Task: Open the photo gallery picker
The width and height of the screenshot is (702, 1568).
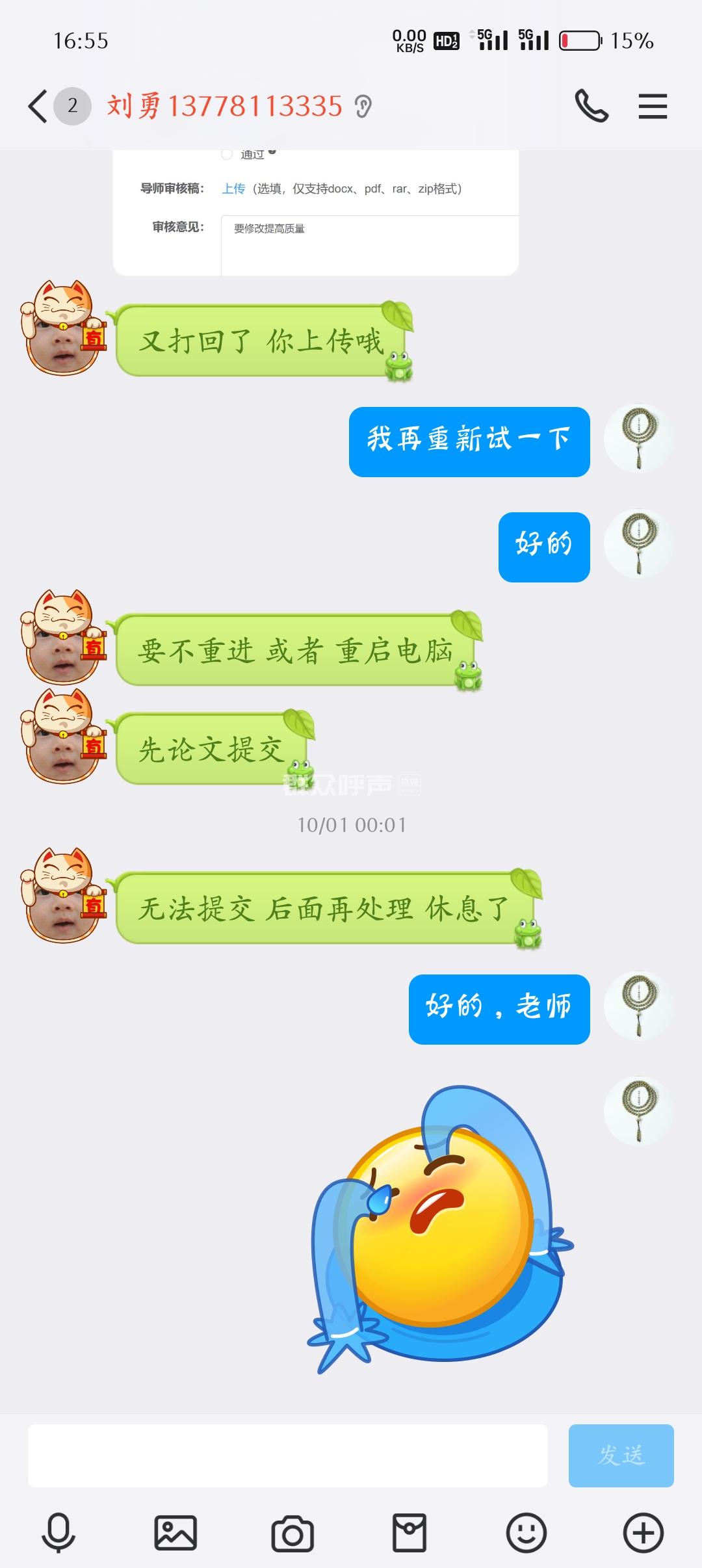Action: click(175, 1534)
